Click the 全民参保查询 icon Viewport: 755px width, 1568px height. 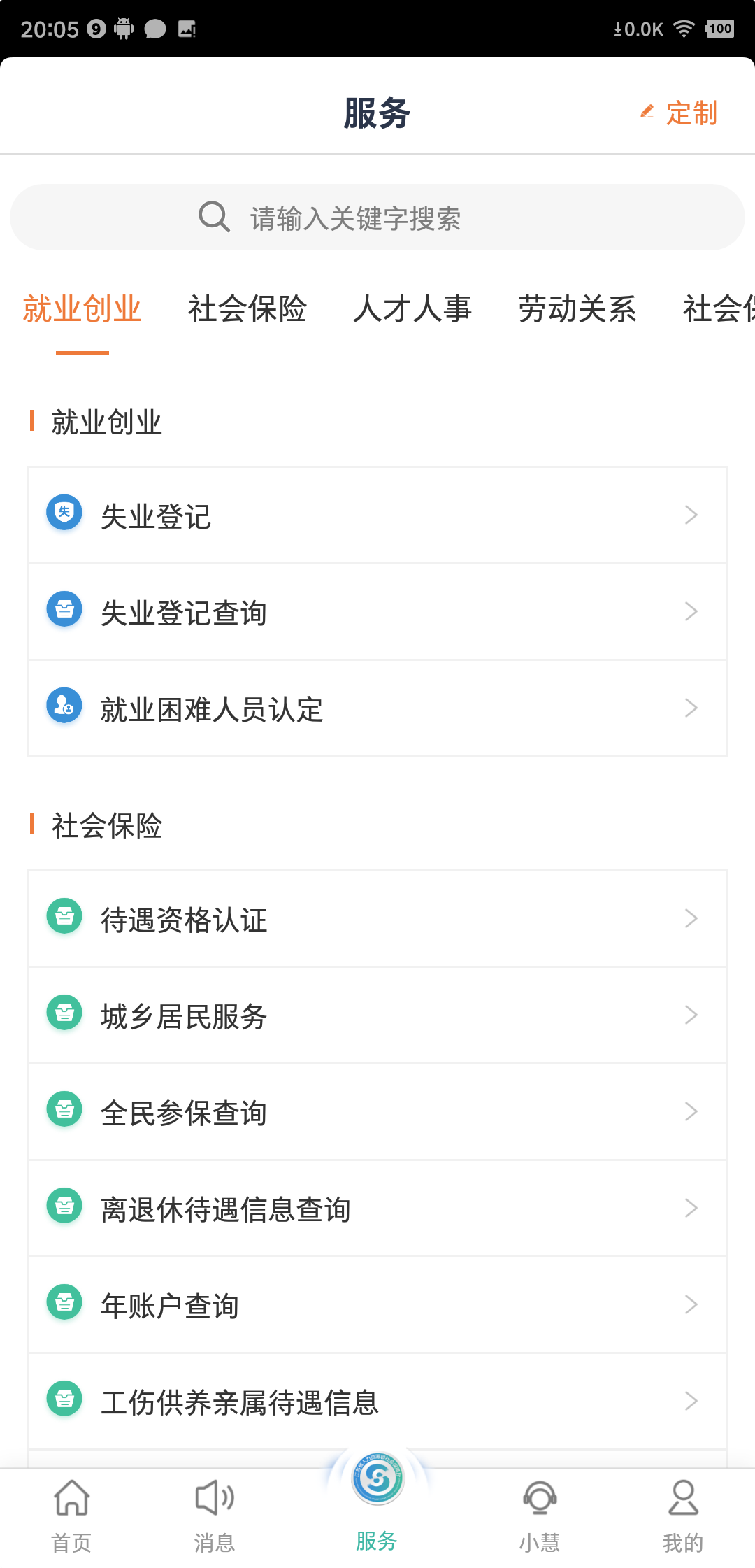coord(64,1111)
